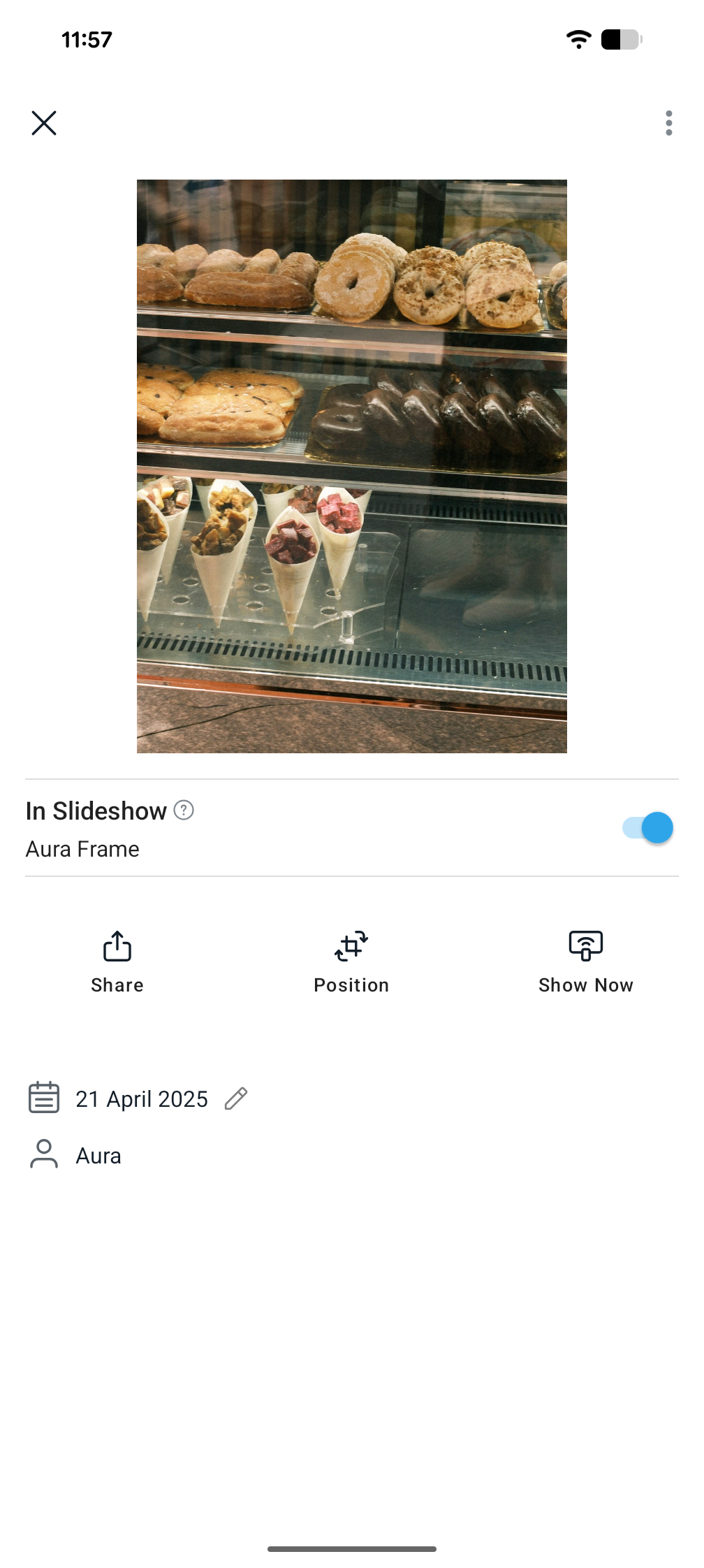Open the bakery display photo
704x1568 pixels.
point(352,466)
